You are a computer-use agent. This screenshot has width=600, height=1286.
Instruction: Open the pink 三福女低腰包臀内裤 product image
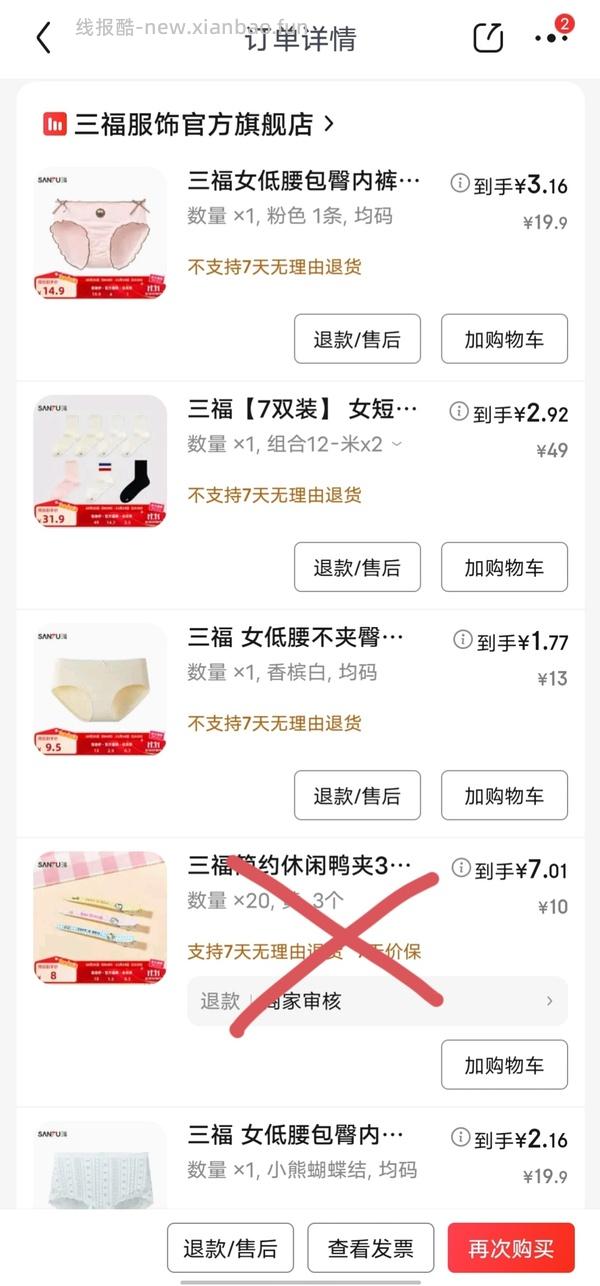coord(100,233)
